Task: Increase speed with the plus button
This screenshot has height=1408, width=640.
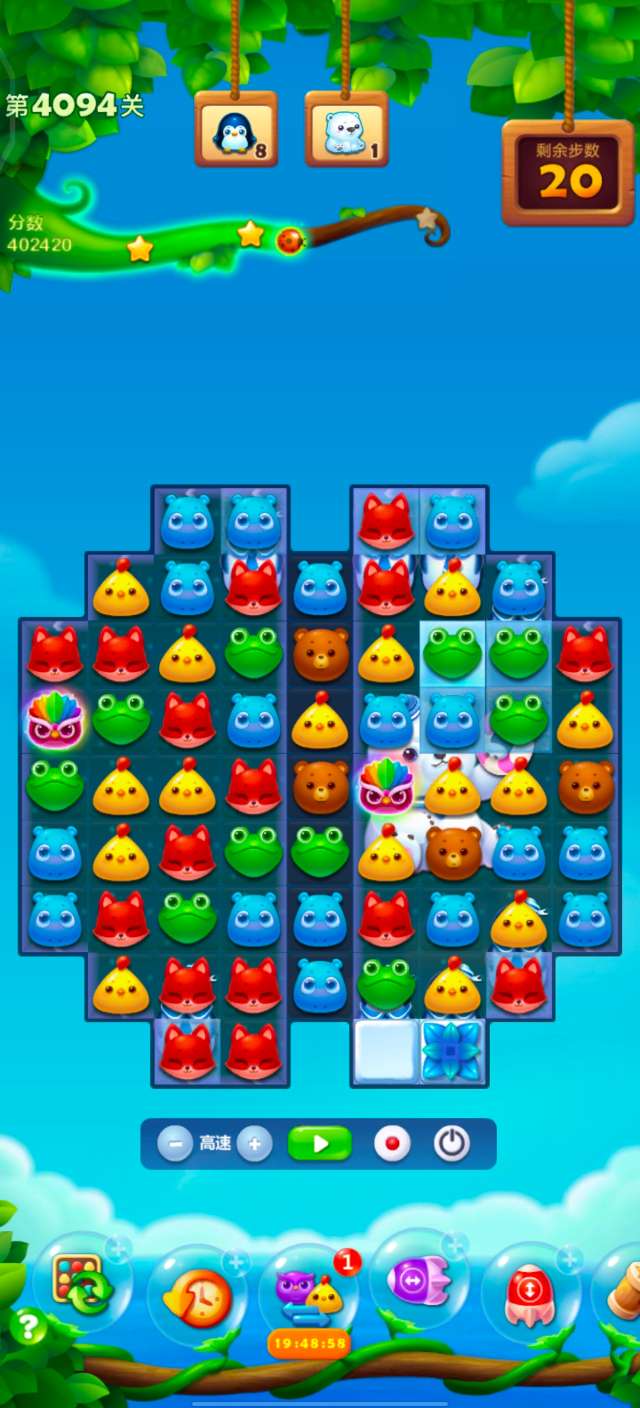Action: pos(255,1143)
